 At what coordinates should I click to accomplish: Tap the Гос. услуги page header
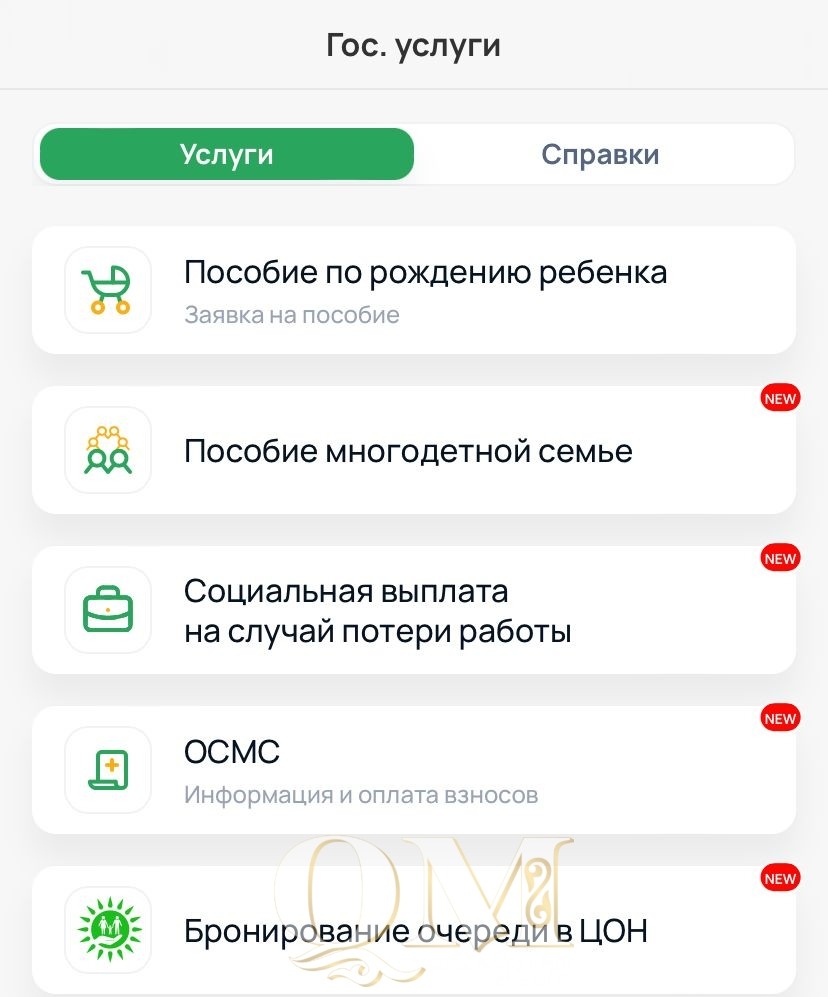(x=414, y=44)
